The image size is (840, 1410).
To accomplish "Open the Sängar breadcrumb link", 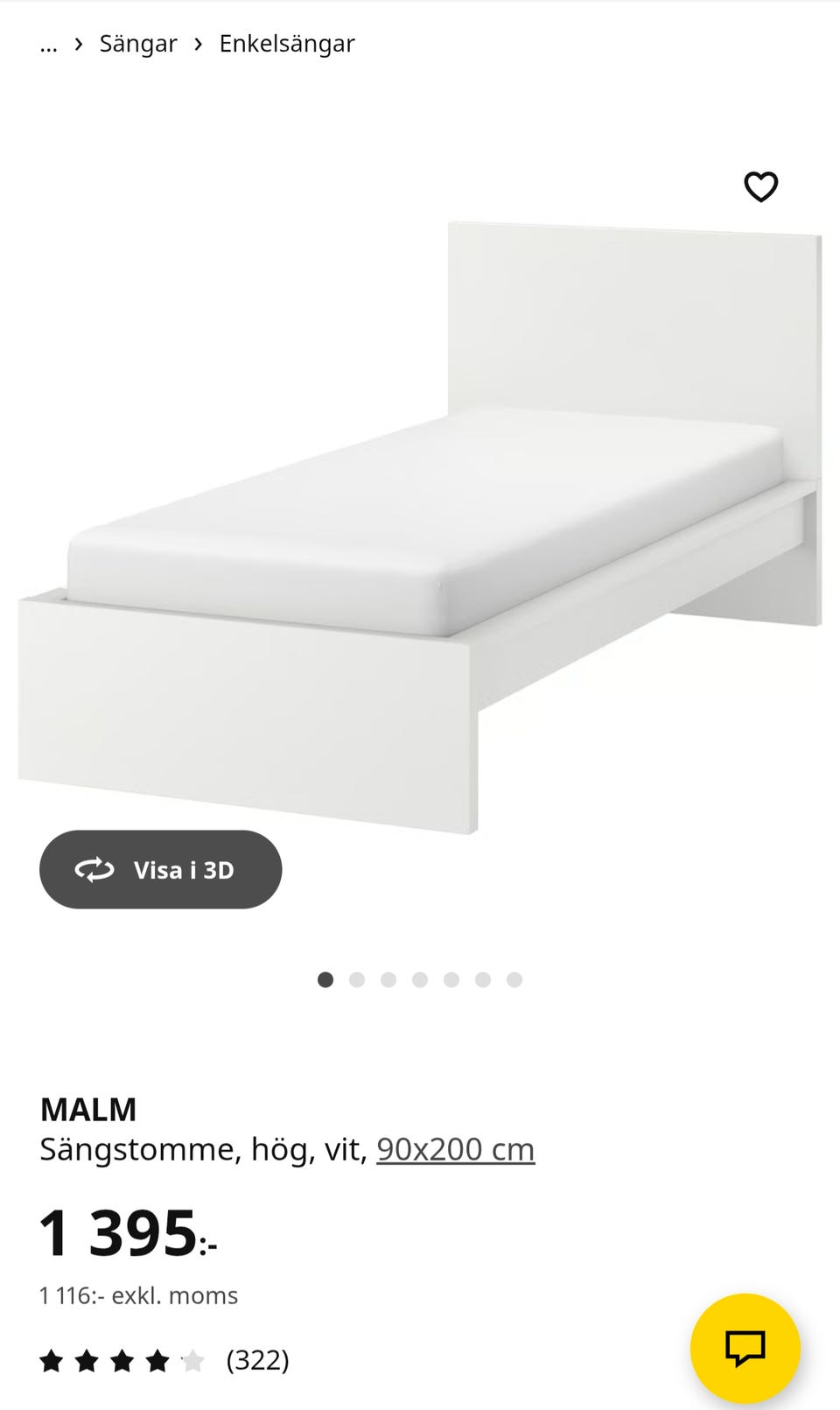I will (138, 44).
